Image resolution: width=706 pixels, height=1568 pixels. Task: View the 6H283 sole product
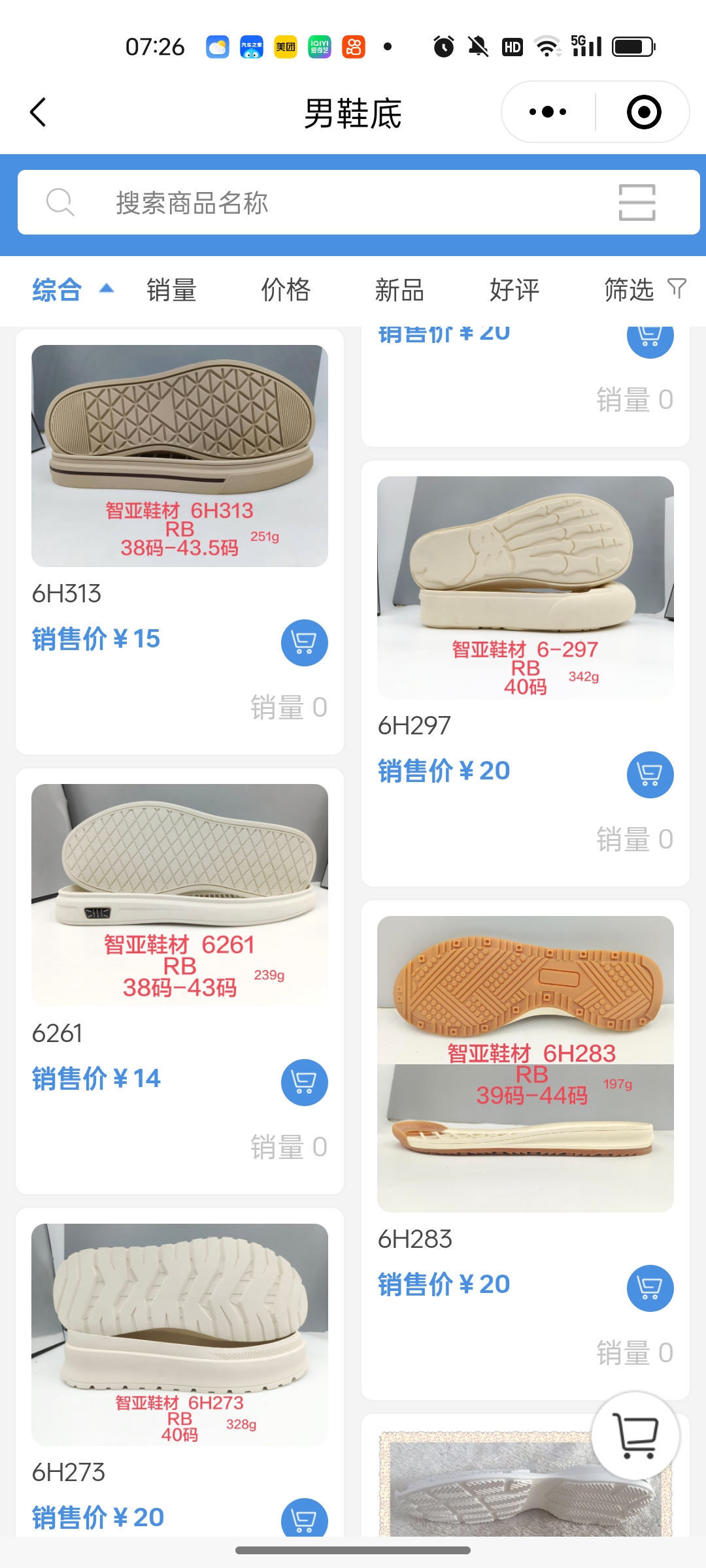[525, 1064]
